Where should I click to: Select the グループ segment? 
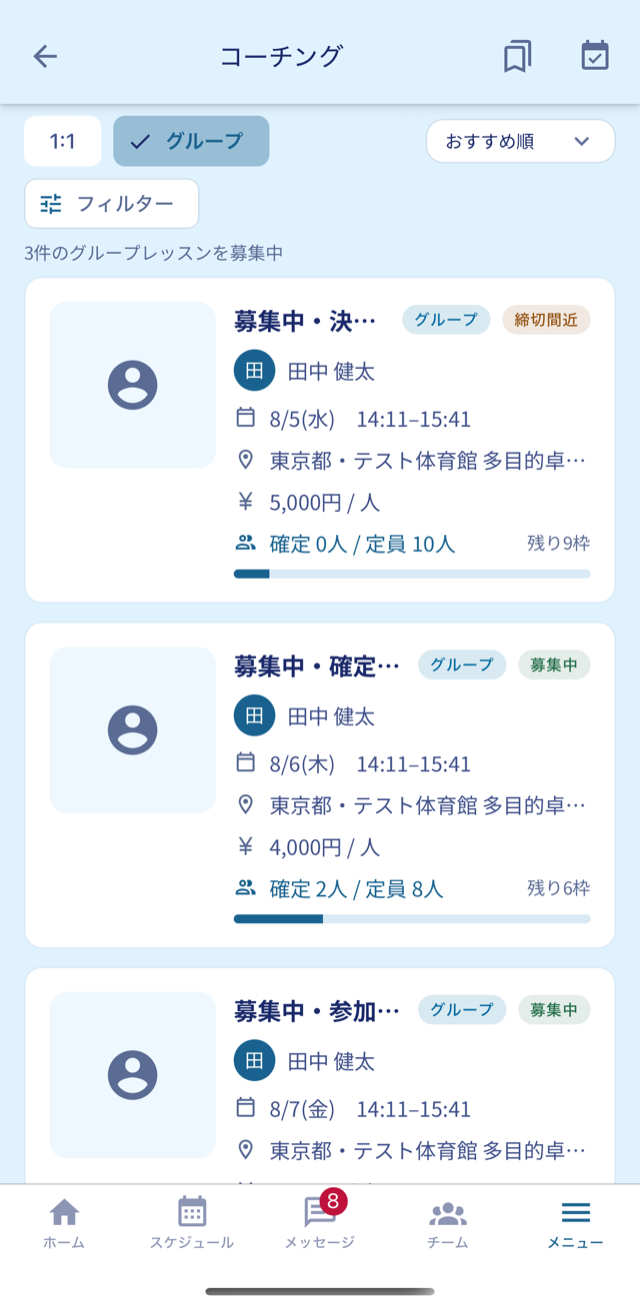pyautogui.click(x=191, y=141)
